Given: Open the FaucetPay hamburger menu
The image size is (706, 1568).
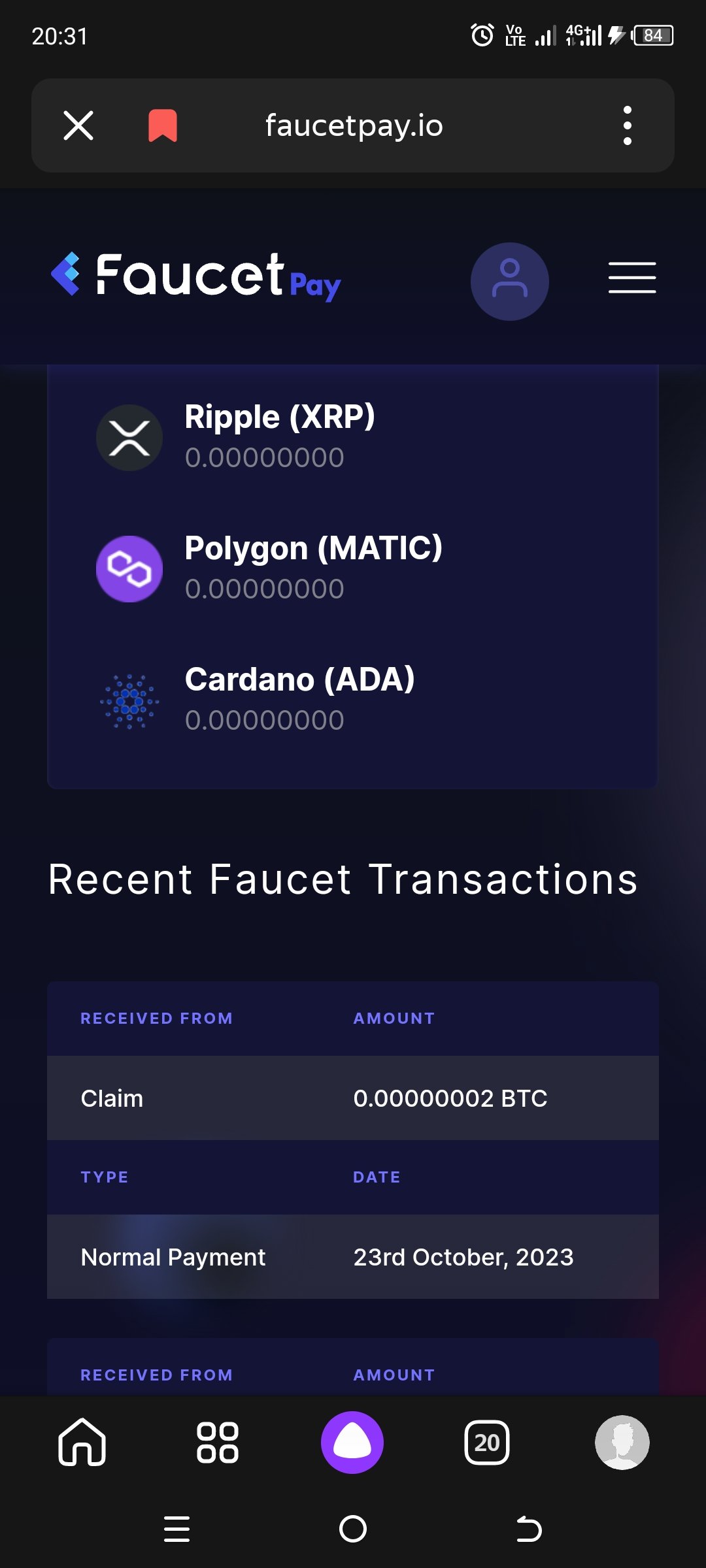Looking at the screenshot, I should point(632,278).
